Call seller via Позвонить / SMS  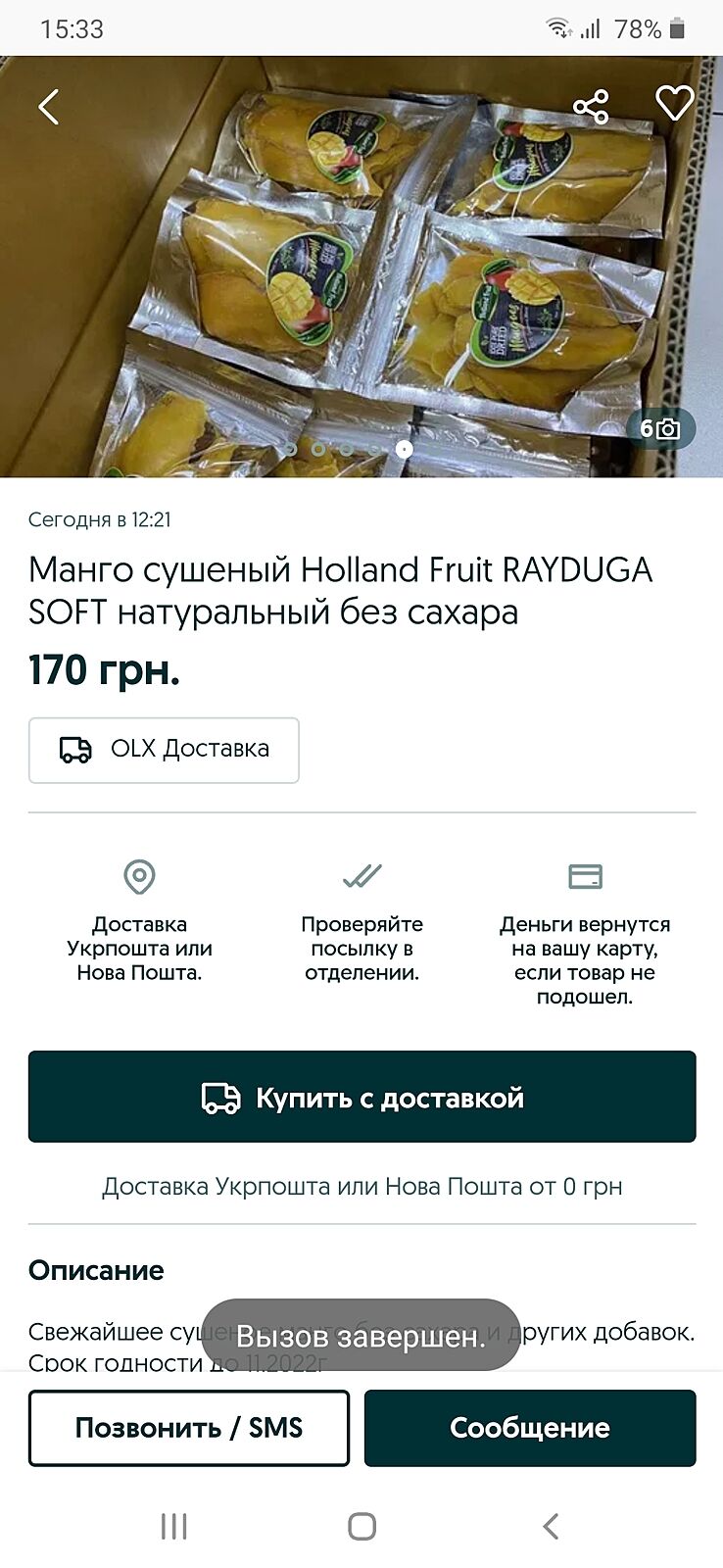(x=188, y=1428)
